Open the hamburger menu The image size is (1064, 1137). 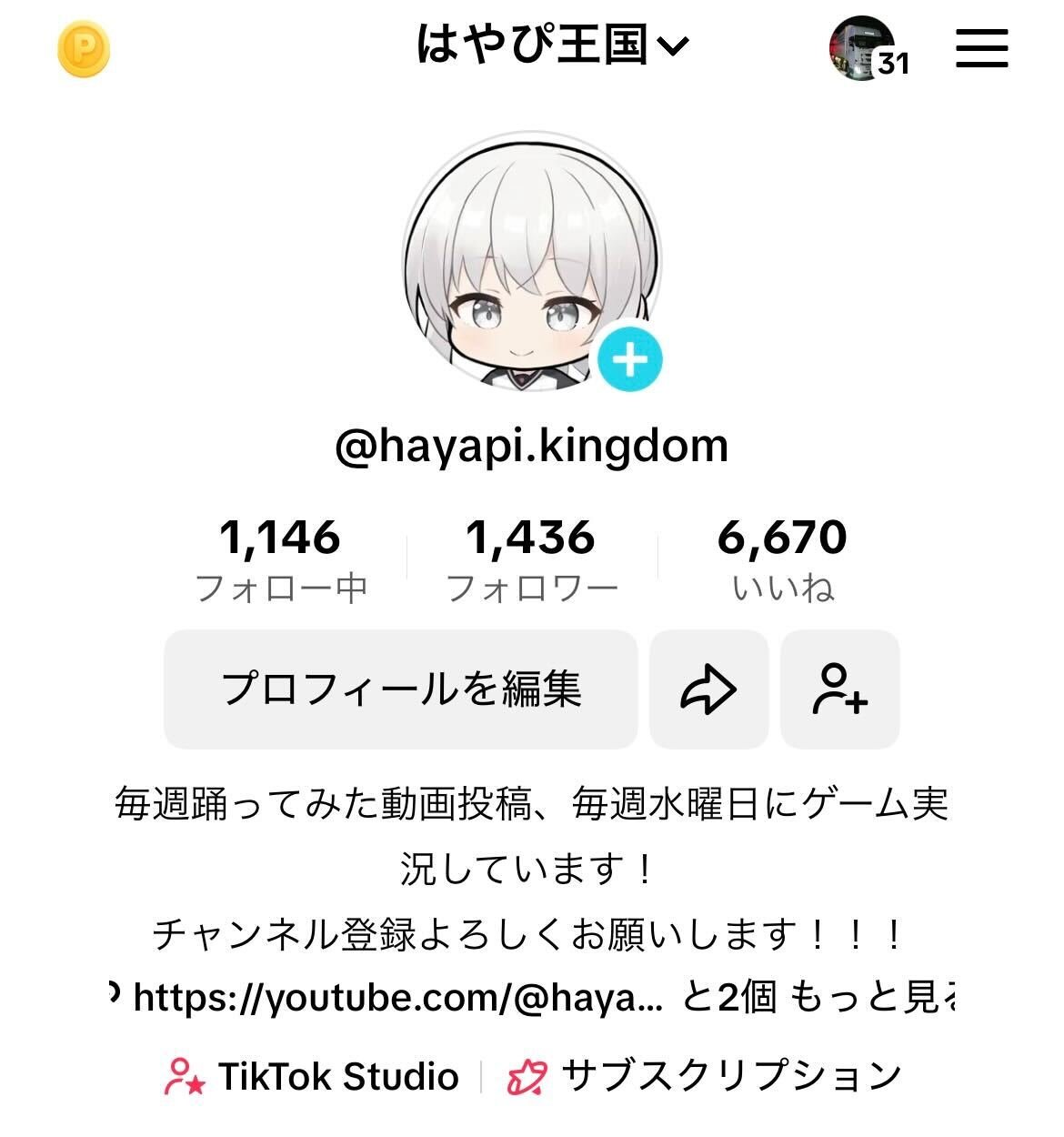[982, 48]
